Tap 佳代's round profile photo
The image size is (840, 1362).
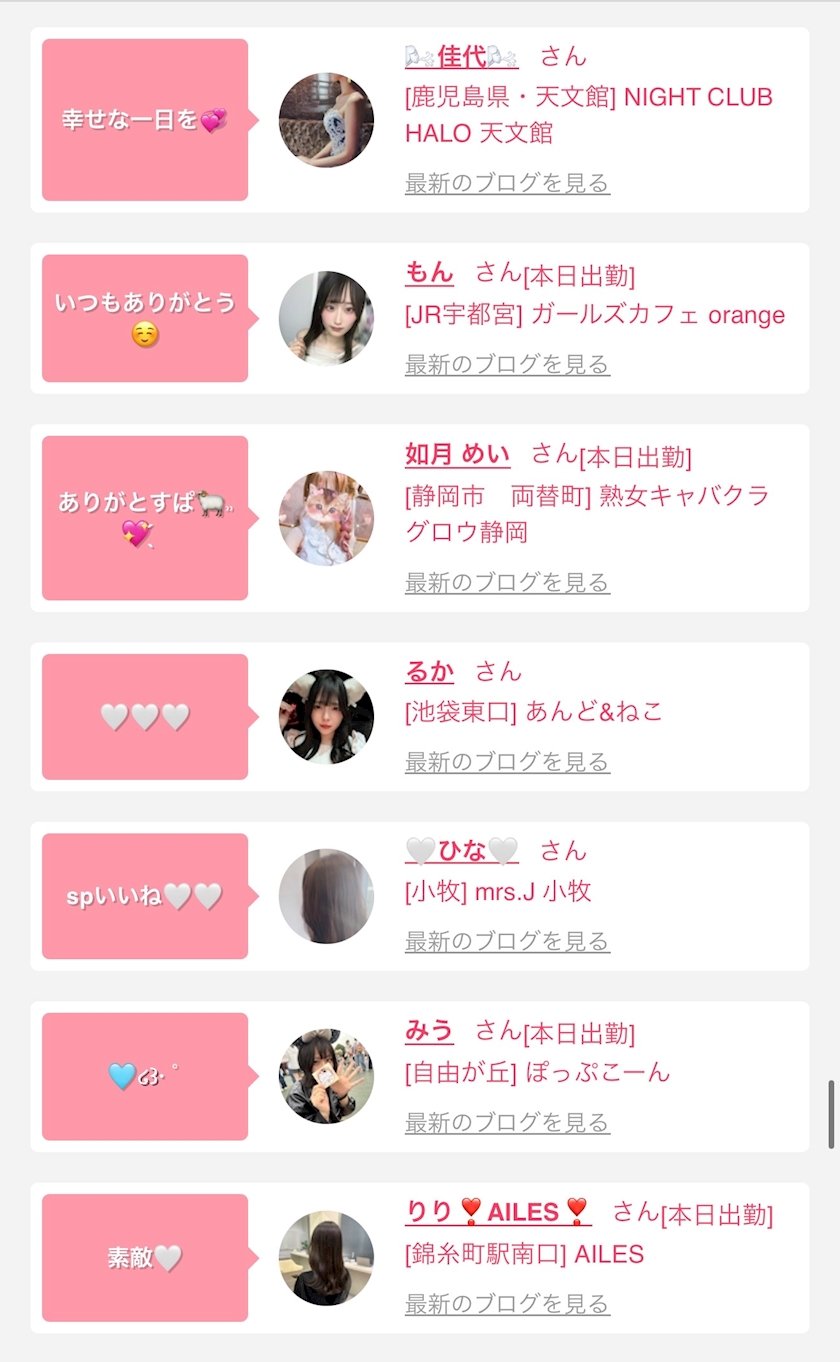click(326, 120)
